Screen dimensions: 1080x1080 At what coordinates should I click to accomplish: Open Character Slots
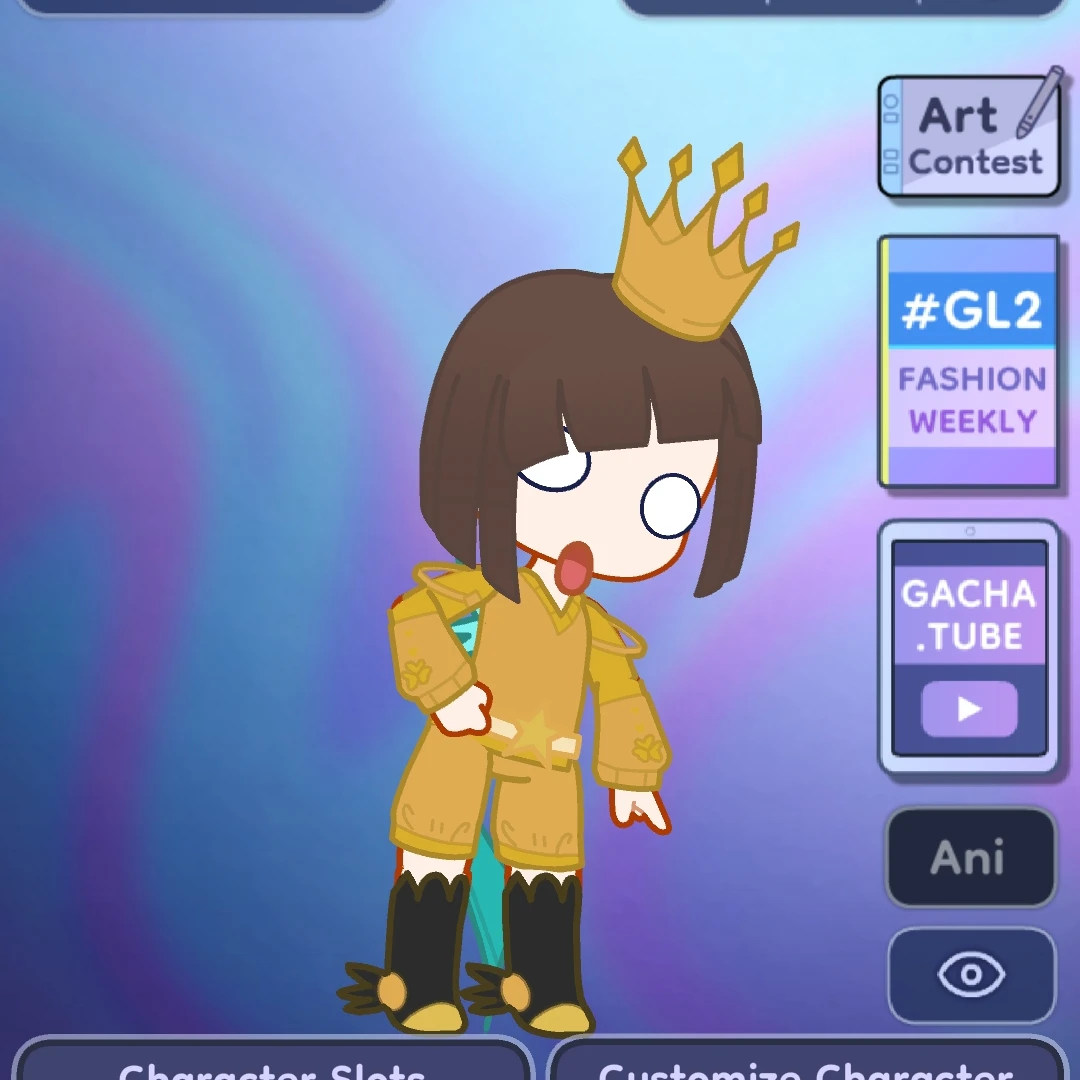point(272,1063)
